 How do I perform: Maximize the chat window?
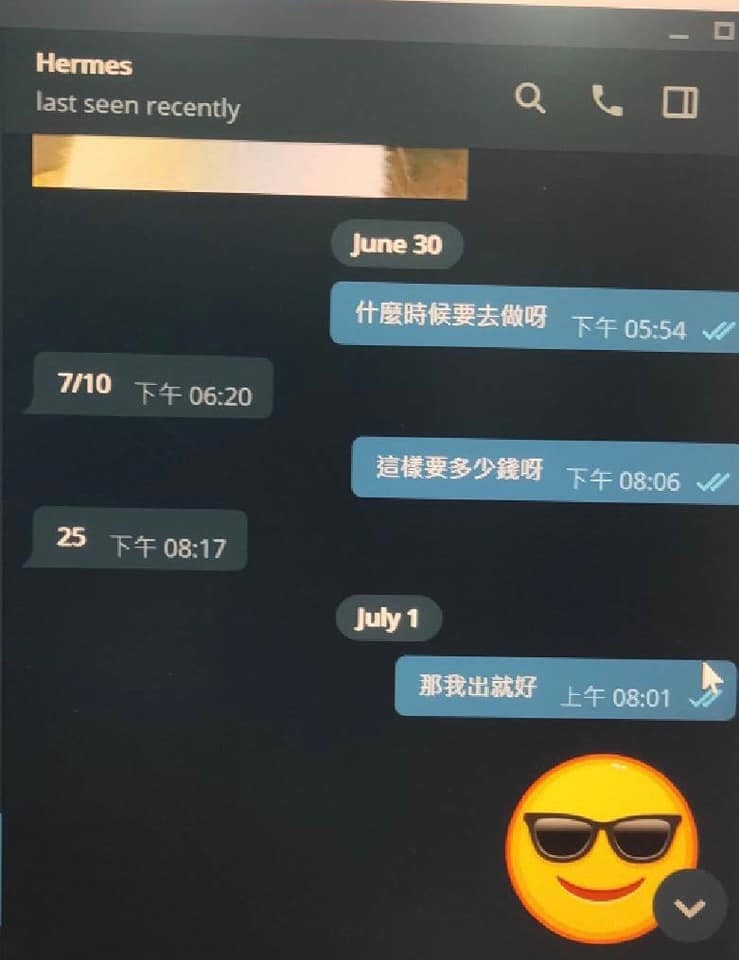click(x=723, y=31)
